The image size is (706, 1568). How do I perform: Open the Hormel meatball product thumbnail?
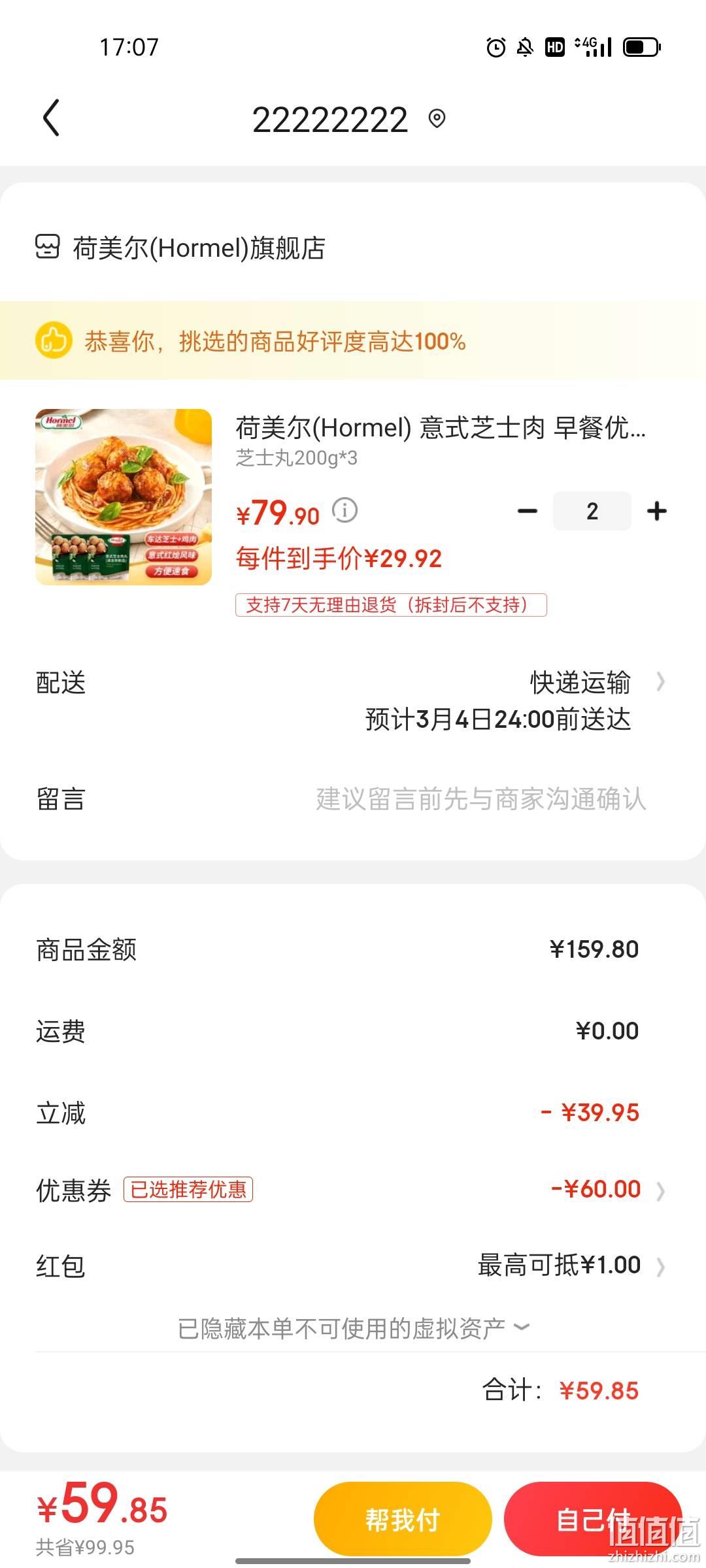click(x=124, y=497)
